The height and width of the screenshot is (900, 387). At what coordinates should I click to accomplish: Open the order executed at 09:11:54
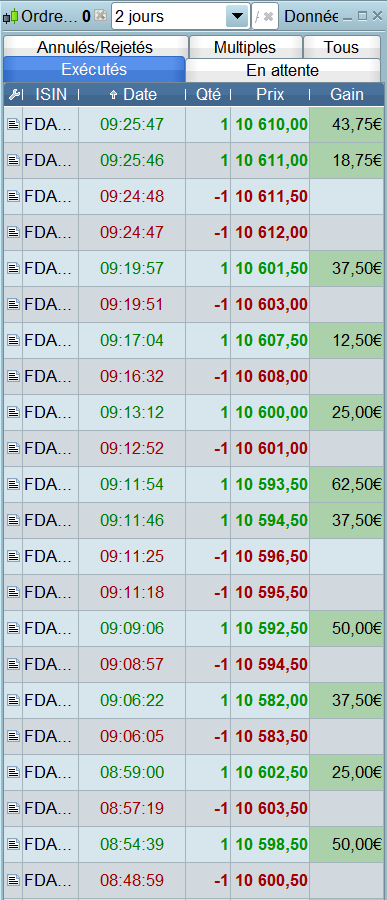(x=194, y=484)
